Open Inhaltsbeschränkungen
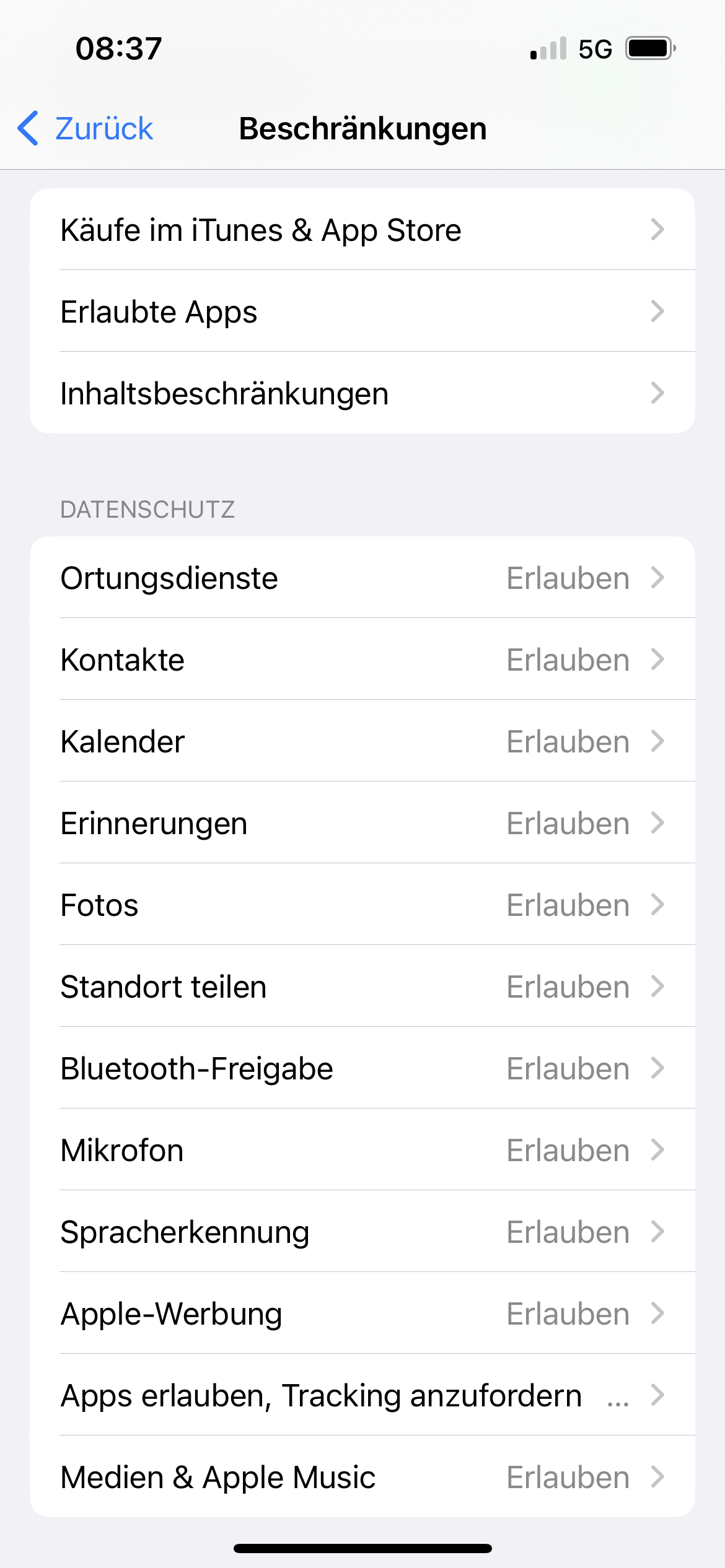725x1568 pixels. point(362,393)
